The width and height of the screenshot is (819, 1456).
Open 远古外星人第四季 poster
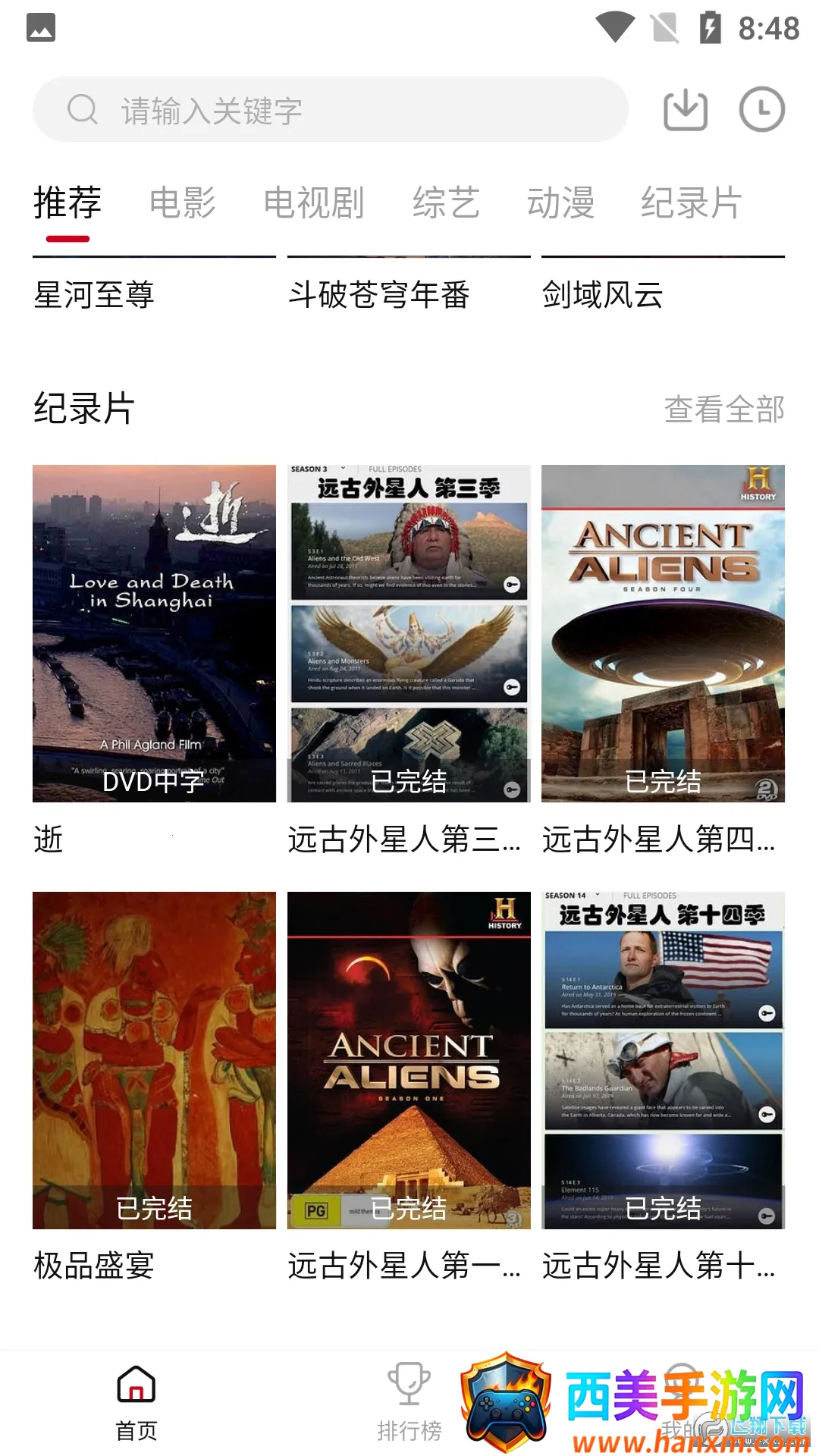(663, 633)
